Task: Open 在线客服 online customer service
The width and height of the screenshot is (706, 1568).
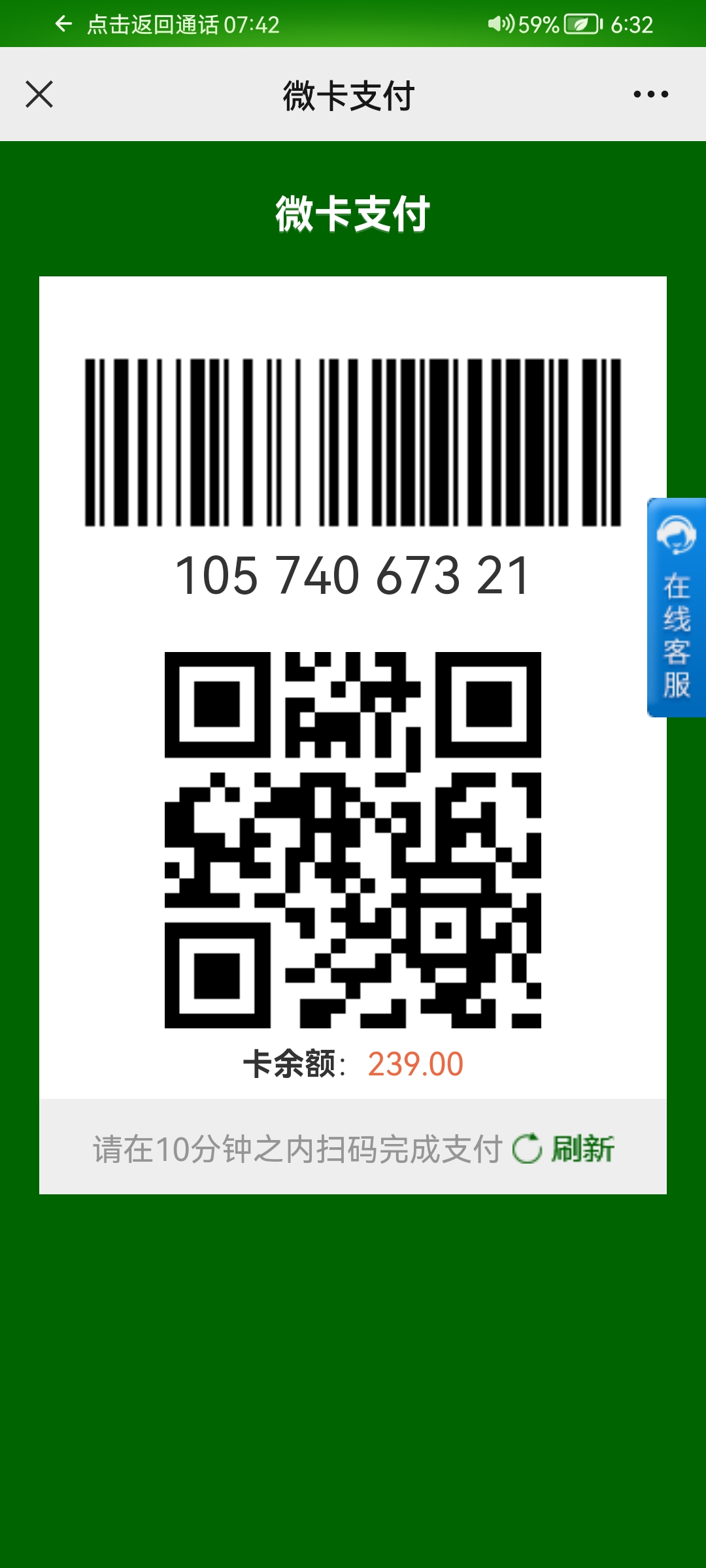Action: click(676, 608)
